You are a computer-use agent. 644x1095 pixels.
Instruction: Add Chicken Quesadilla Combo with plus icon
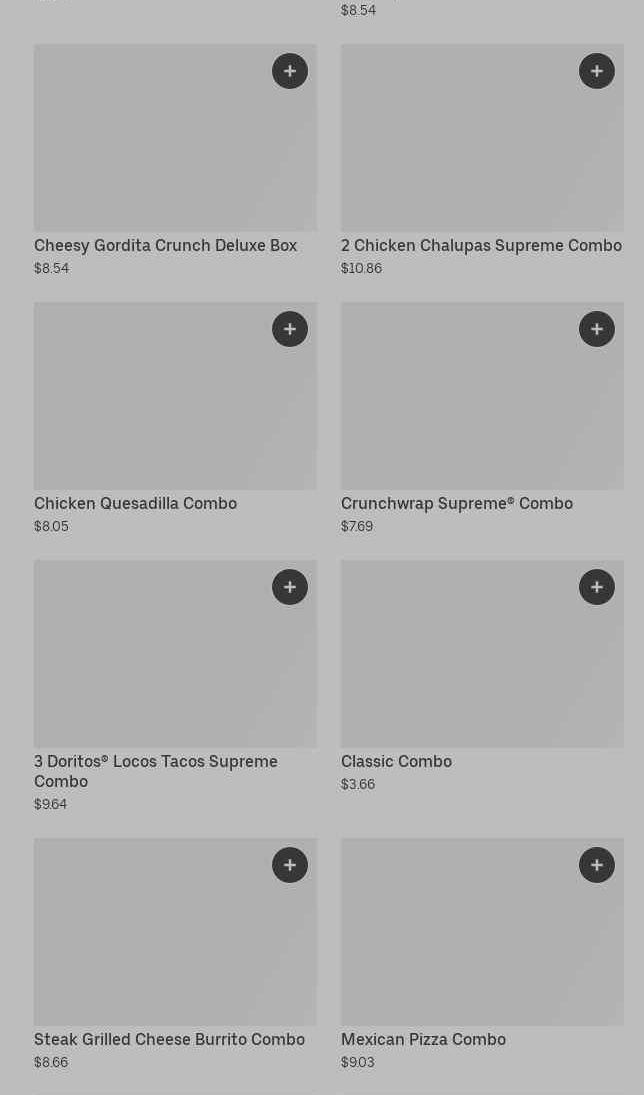coord(290,329)
